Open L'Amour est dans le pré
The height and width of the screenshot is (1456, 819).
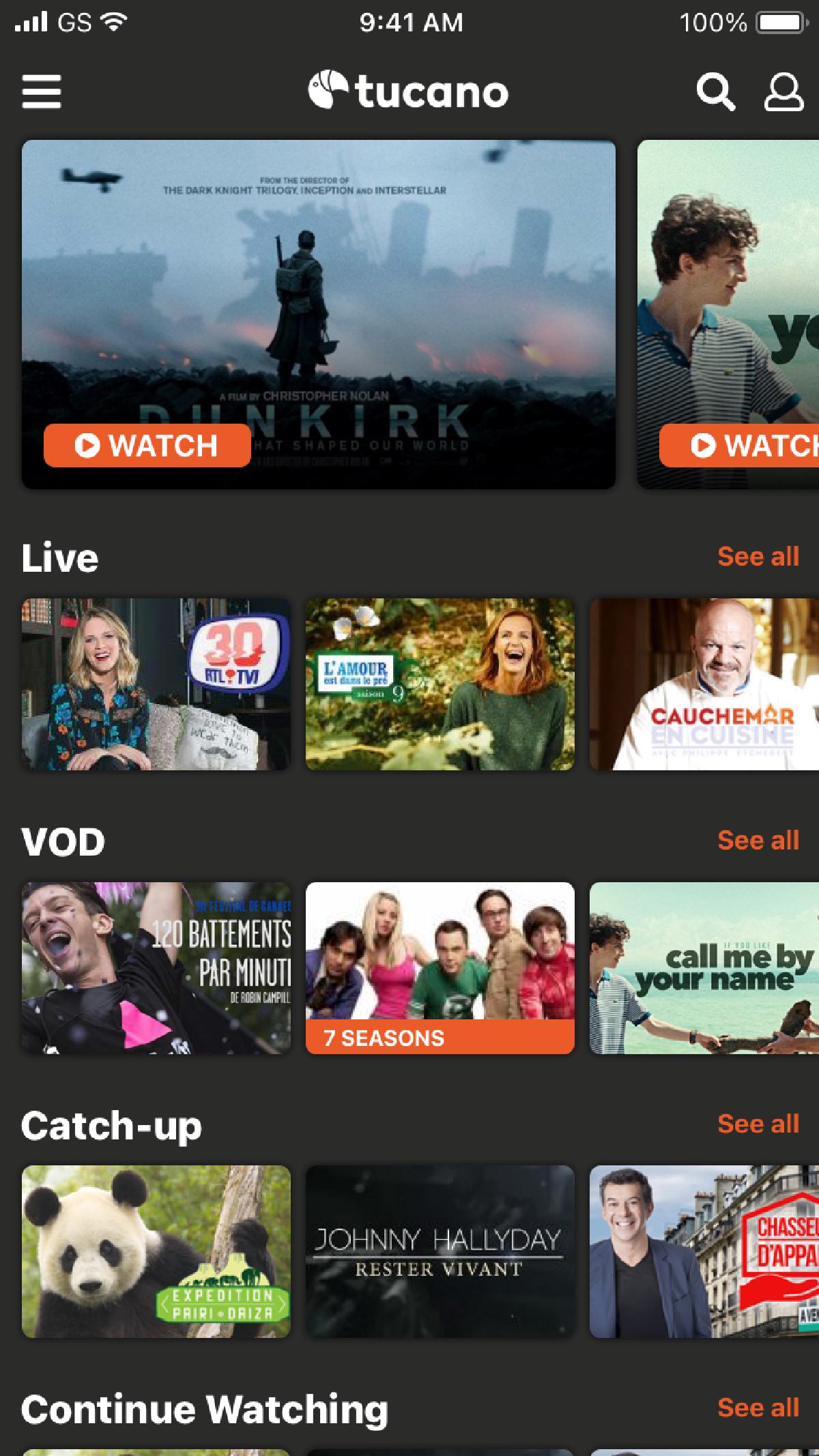(440, 684)
